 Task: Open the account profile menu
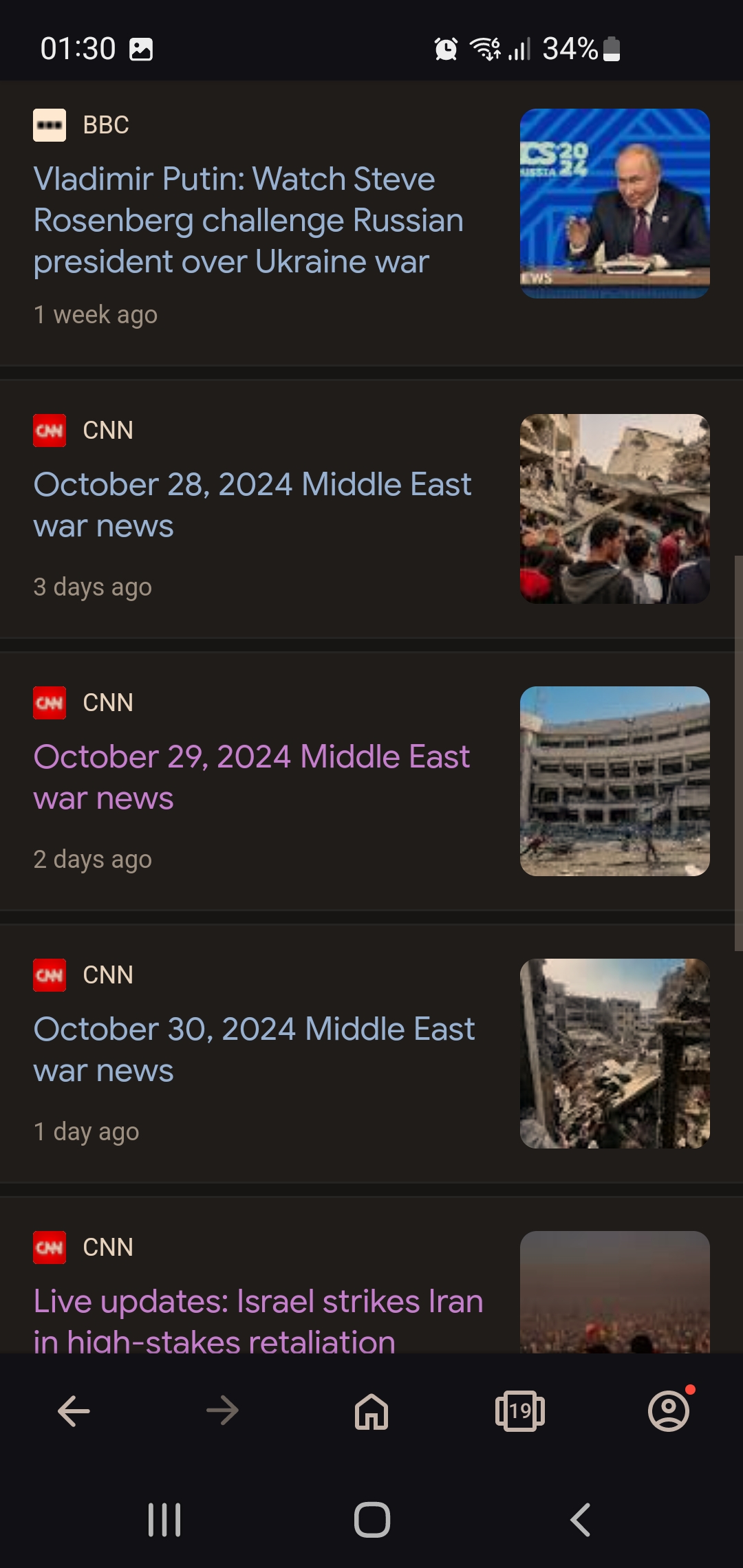pos(669,1411)
